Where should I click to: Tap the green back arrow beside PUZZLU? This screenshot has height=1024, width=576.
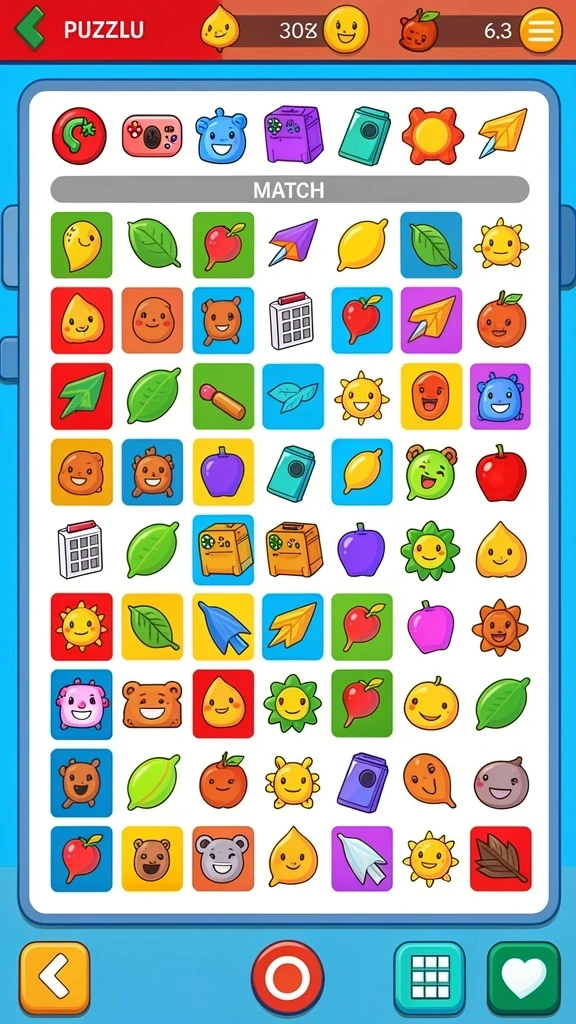[x=30, y=27]
